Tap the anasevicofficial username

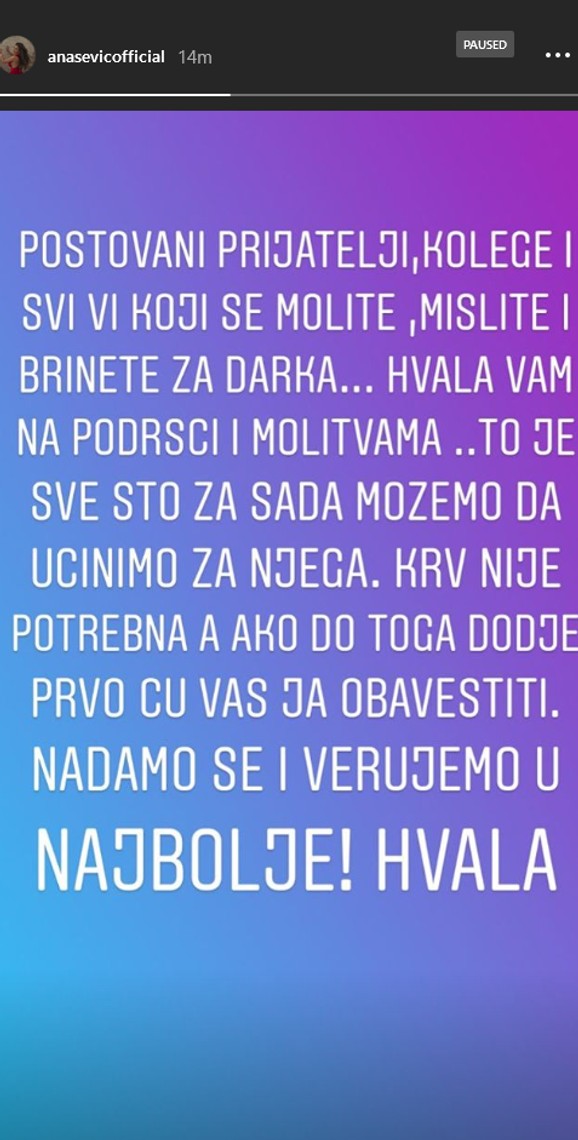point(106,57)
